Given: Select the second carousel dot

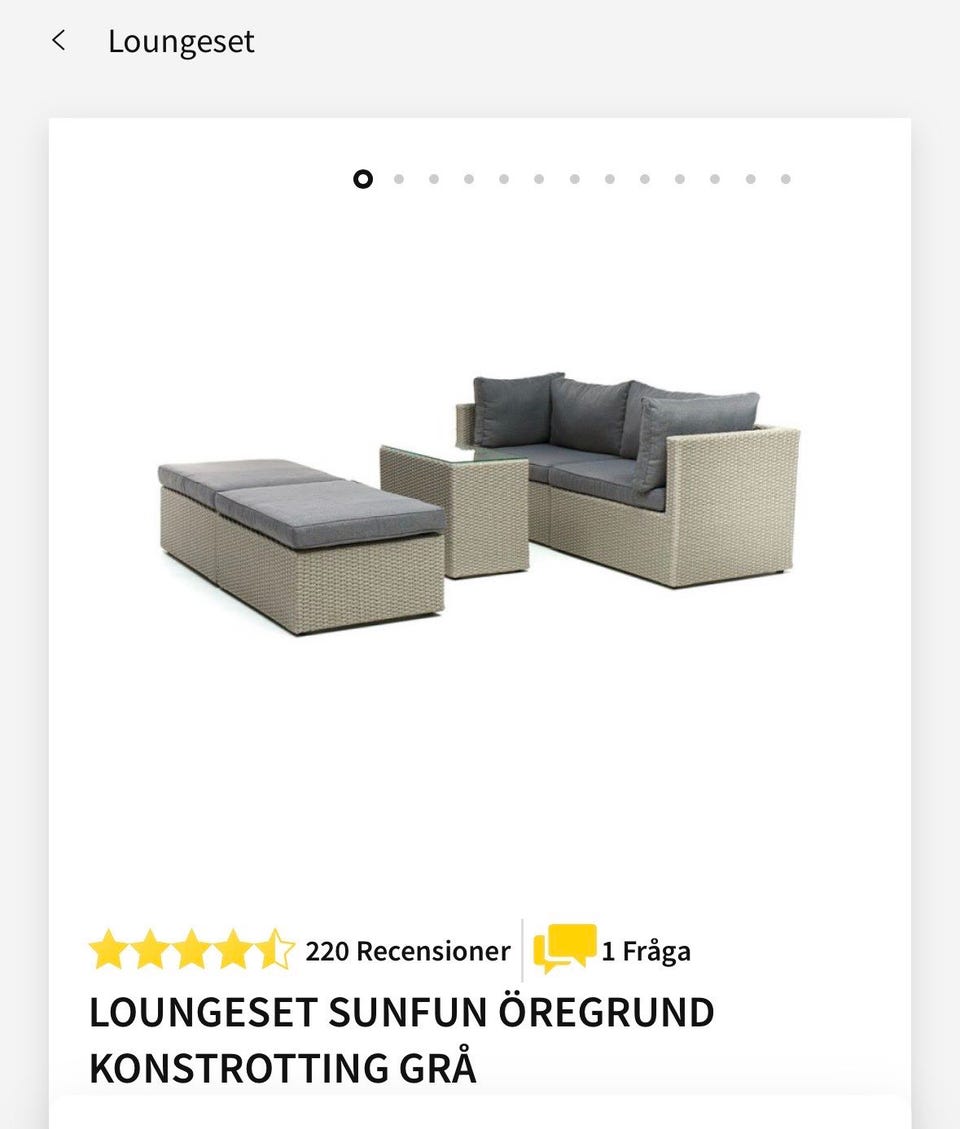Looking at the screenshot, I should (x=398, y=178).
